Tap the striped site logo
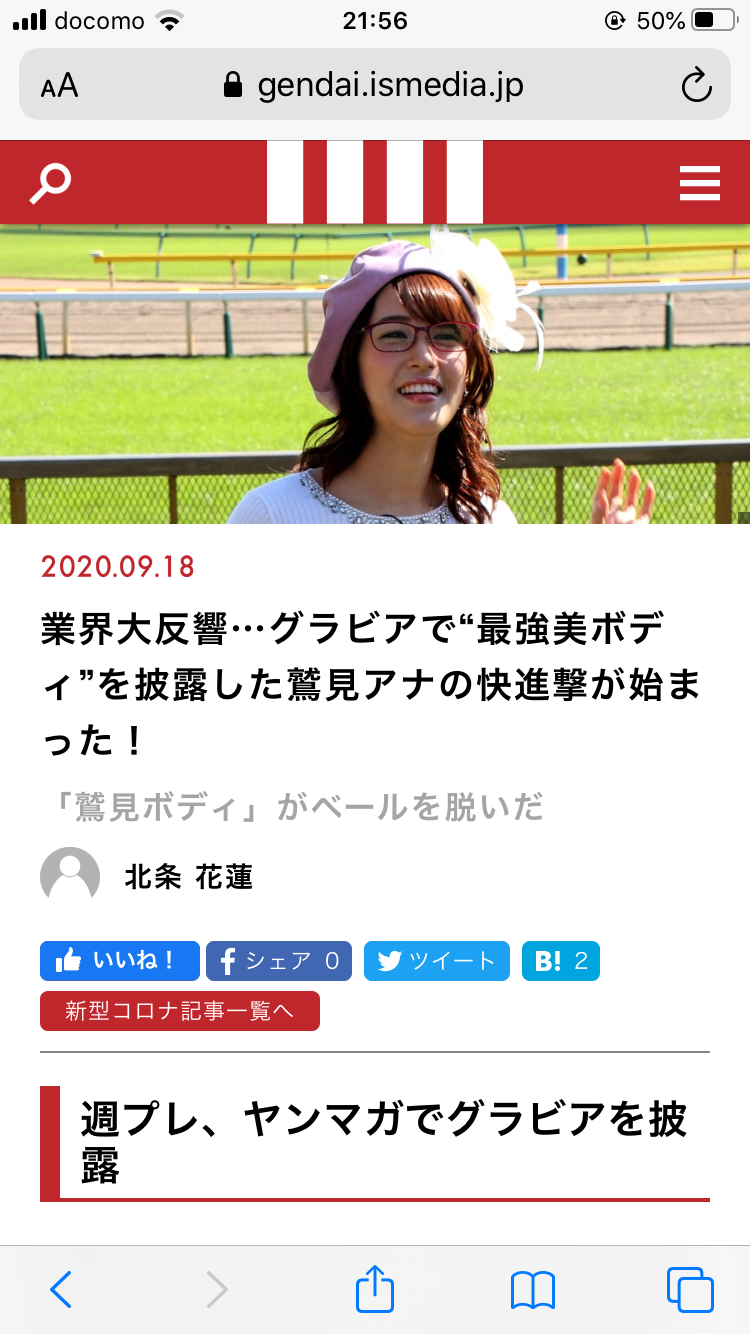The width and height of the screenshot is (750, 1334). [x=375, y=182]
